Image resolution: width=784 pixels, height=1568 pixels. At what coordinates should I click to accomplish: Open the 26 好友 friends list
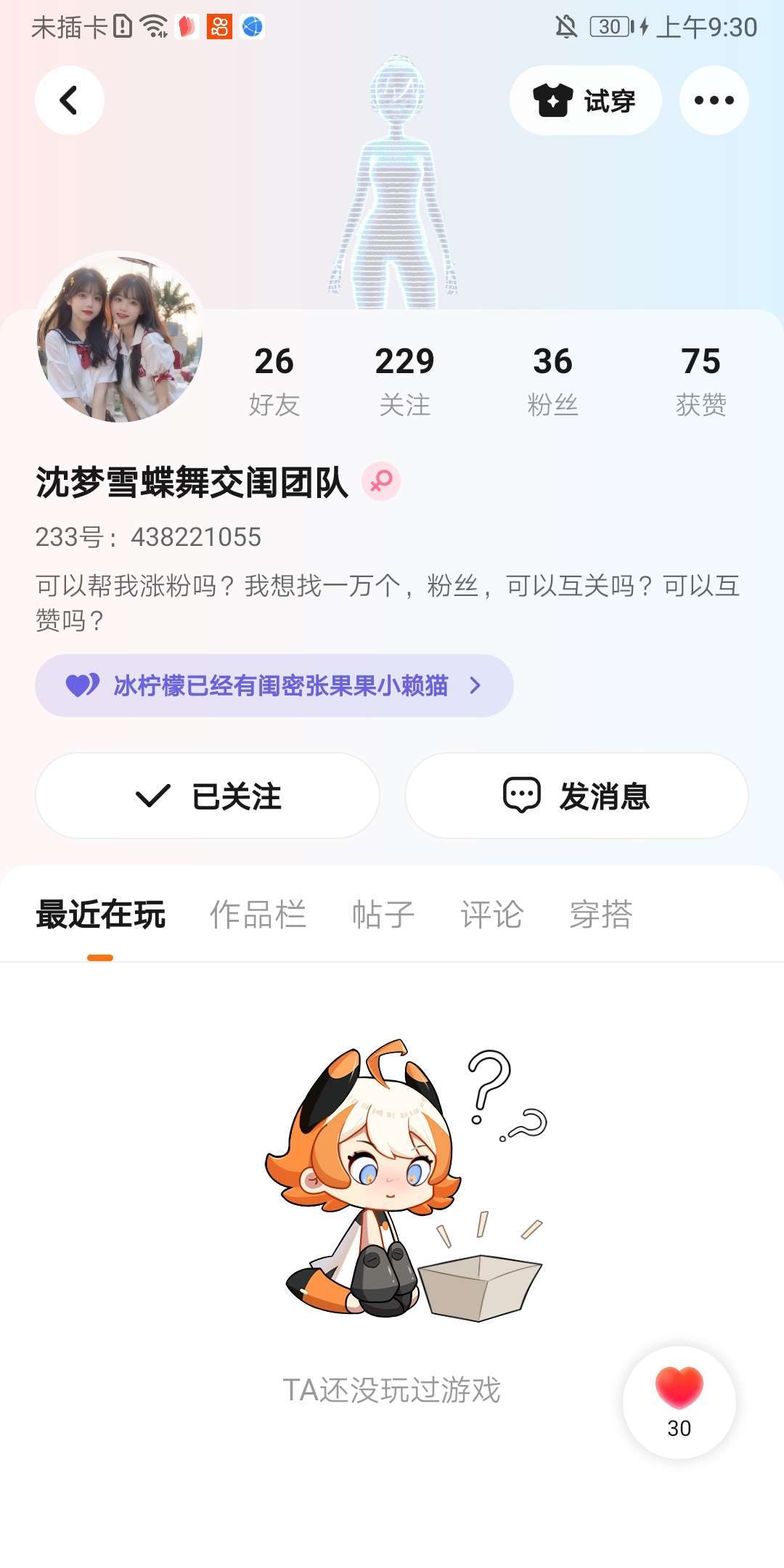[x=274, y=380]
